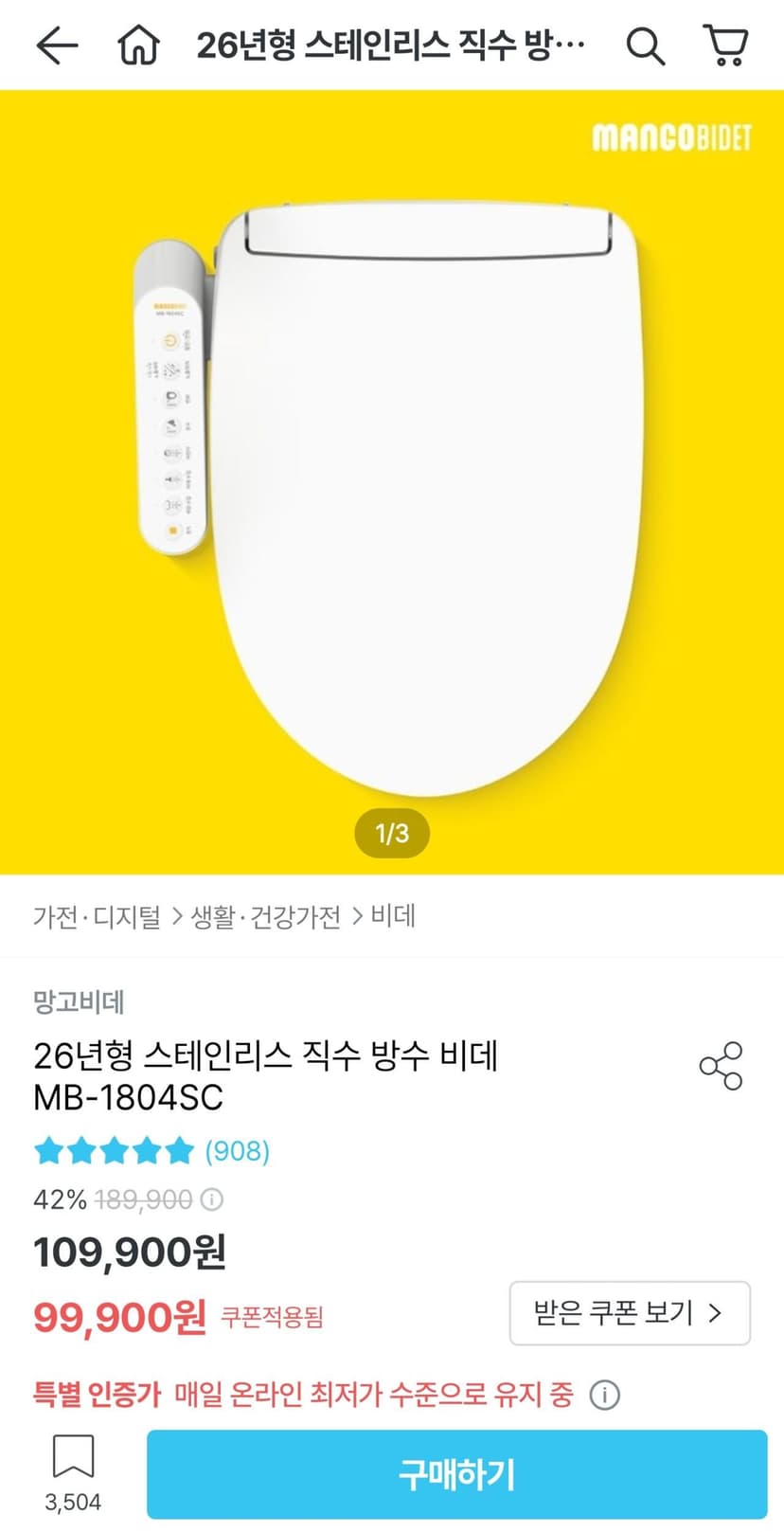Go back using the arrow icon

click(57, 45)
